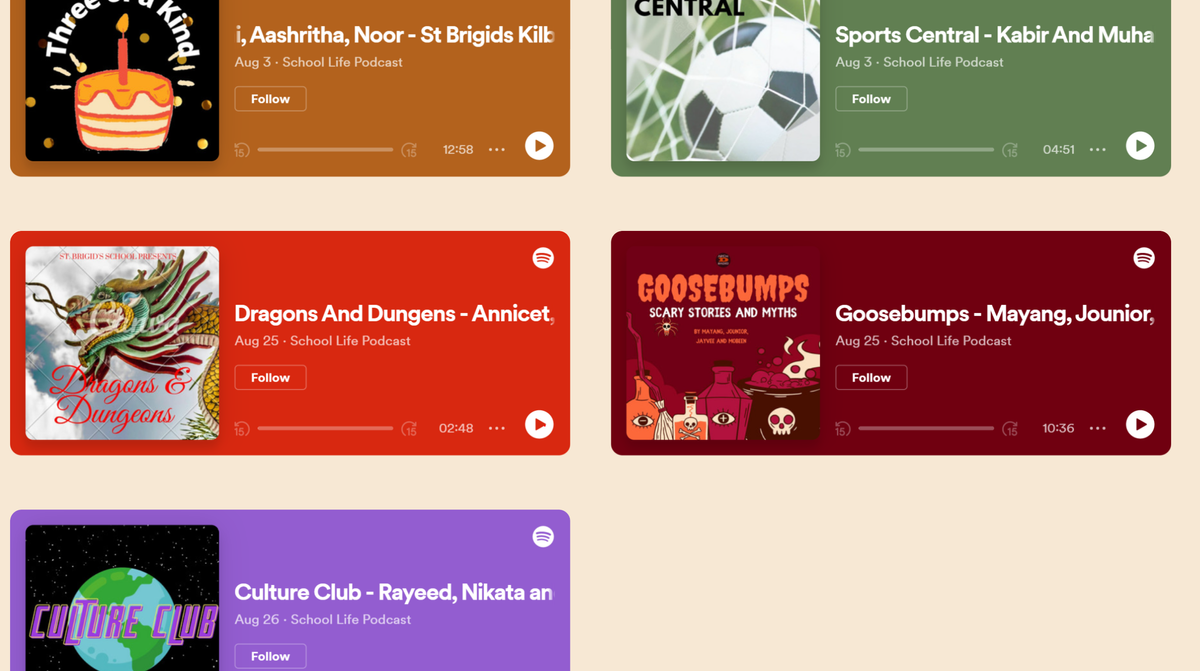Open Spotify logo on Dragons And Dungens card
The width and height of the screenshot is (1200, 671).
pyautogui.click(x=543, y=258)
